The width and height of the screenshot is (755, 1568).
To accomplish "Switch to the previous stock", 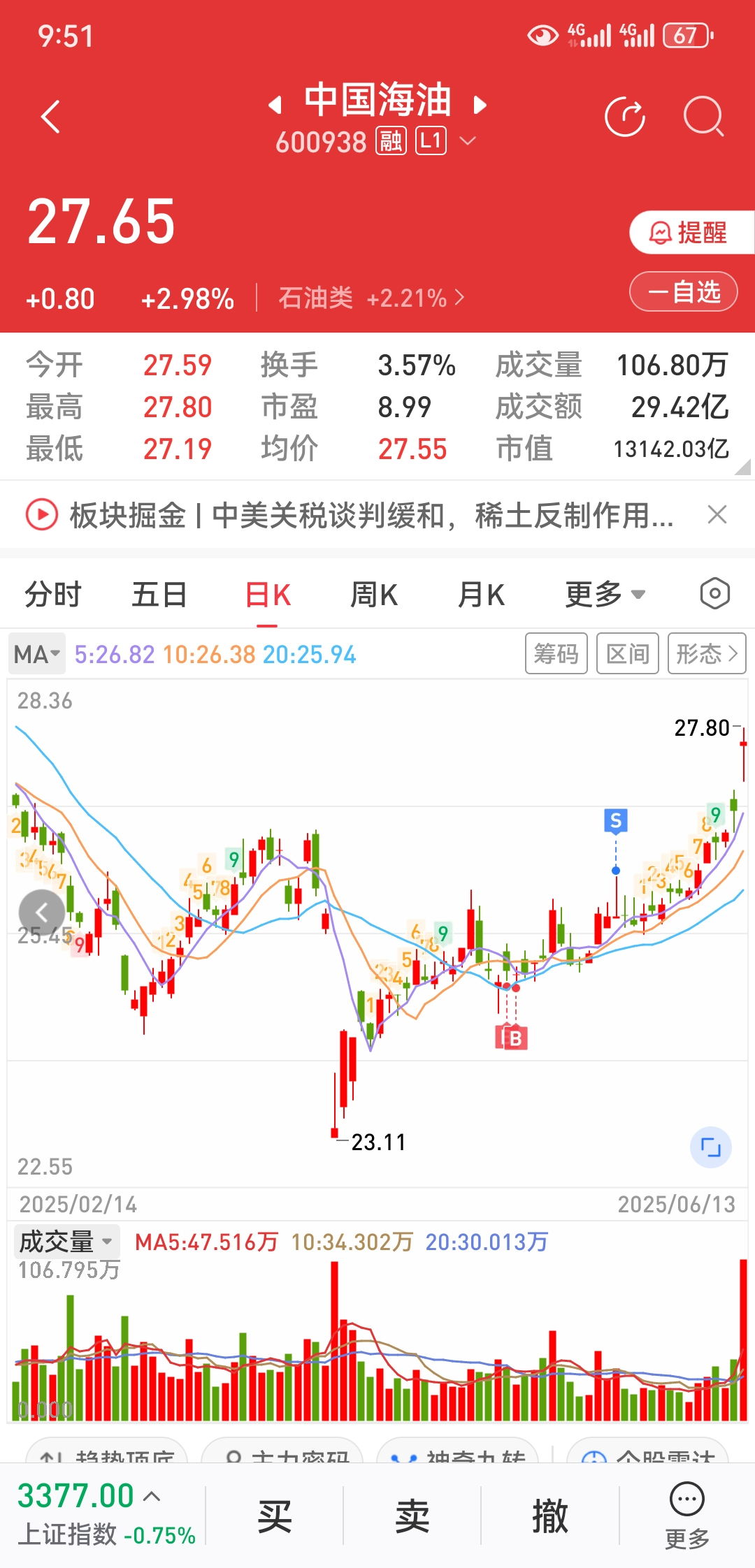I will [275, 105].
